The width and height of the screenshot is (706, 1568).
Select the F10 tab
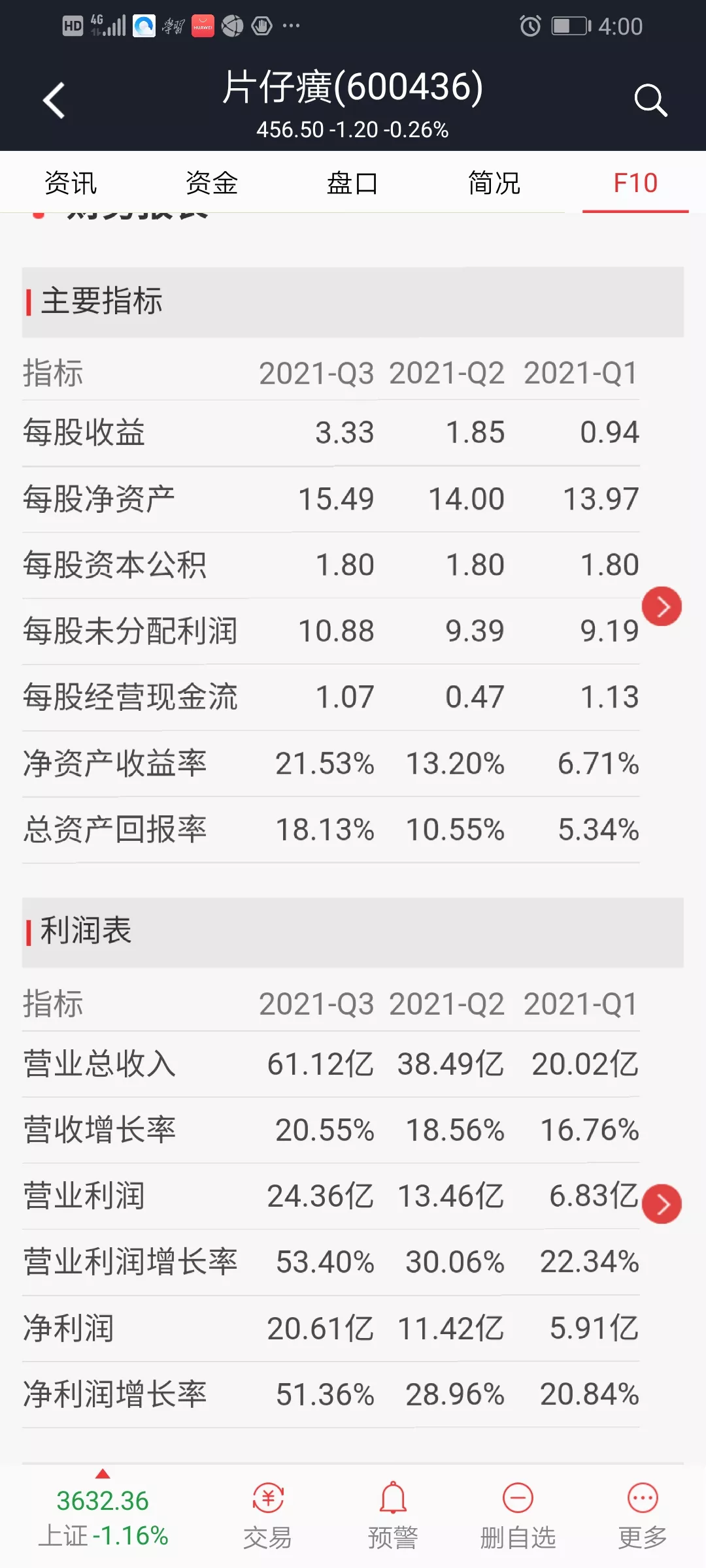point(635,183)
